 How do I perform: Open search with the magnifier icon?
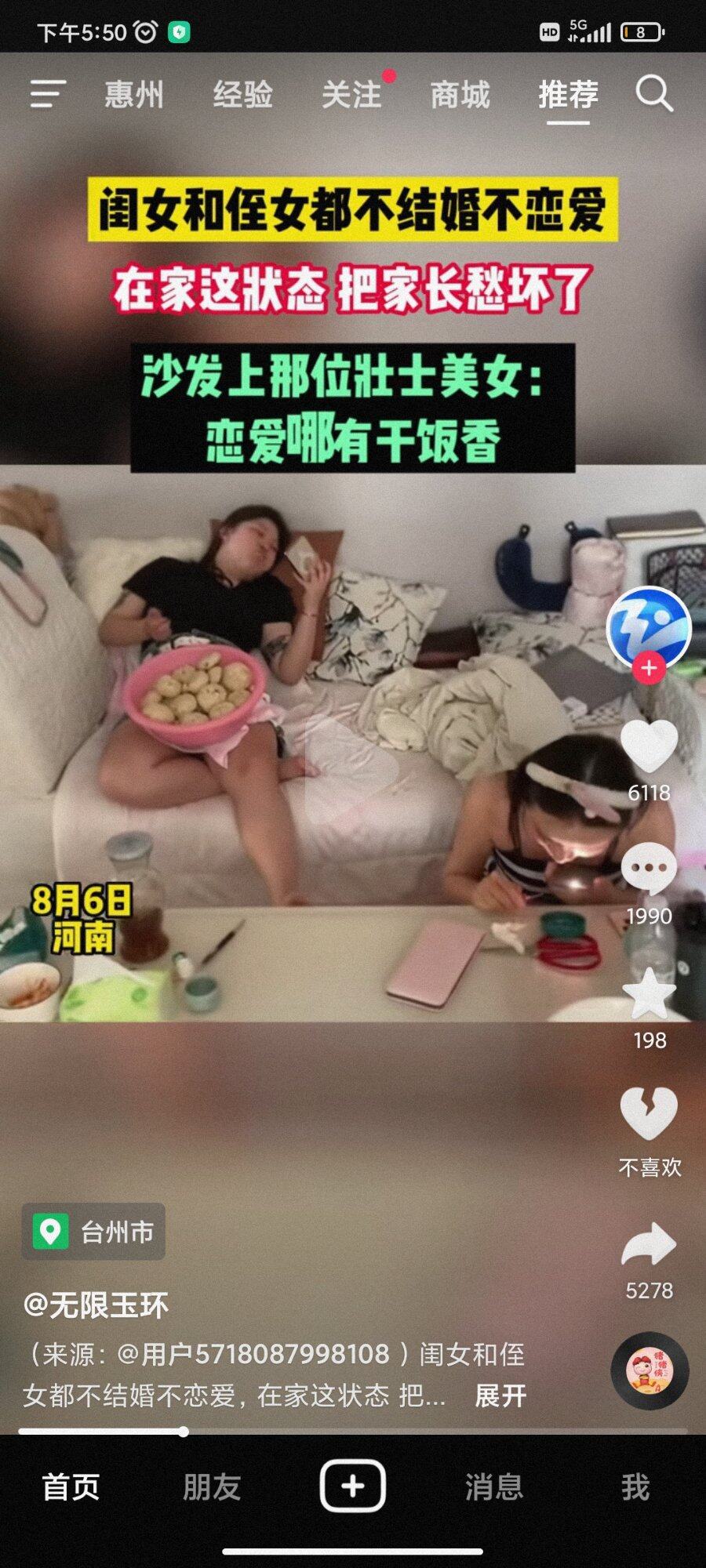coord(653,95)
